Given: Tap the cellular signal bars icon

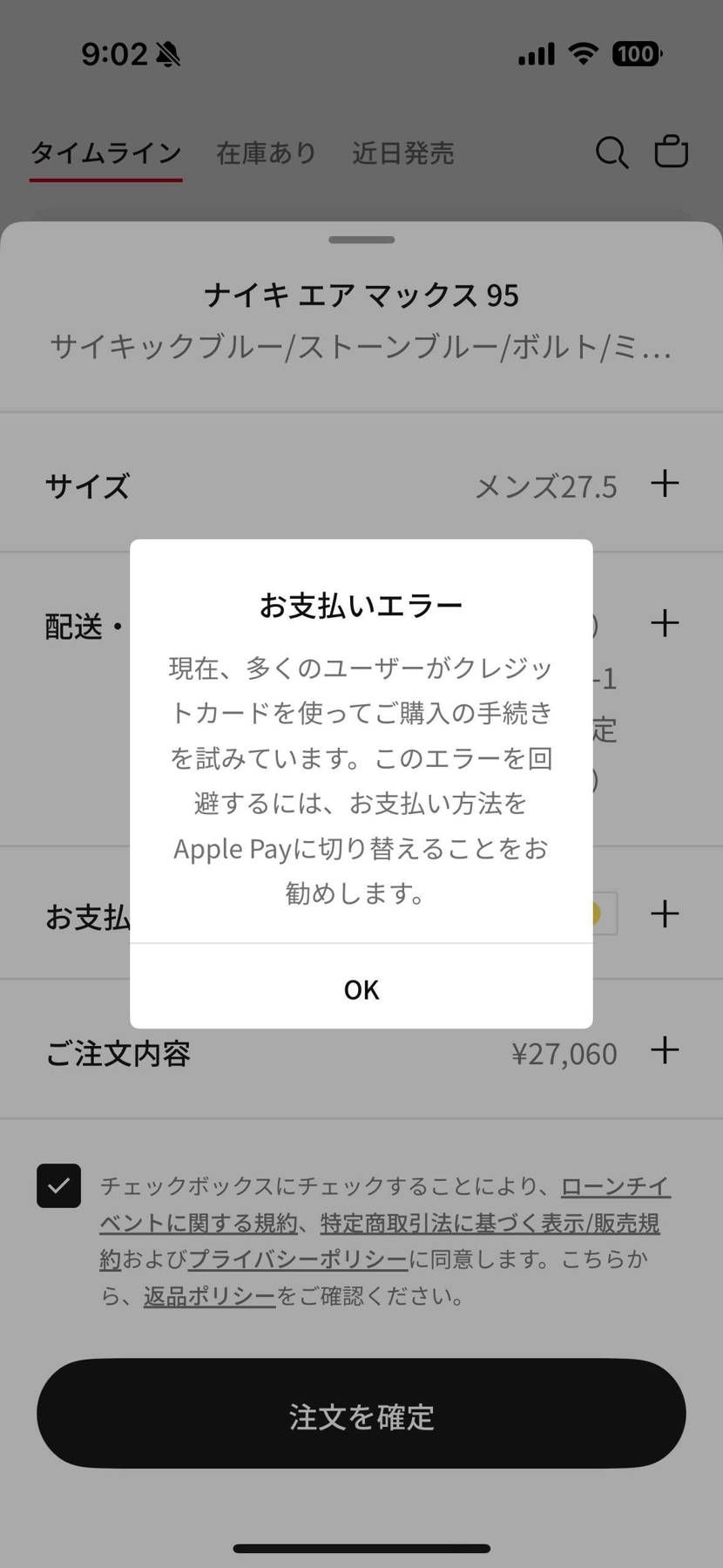Looking at the screenshot, I should (x=535, y=53).
